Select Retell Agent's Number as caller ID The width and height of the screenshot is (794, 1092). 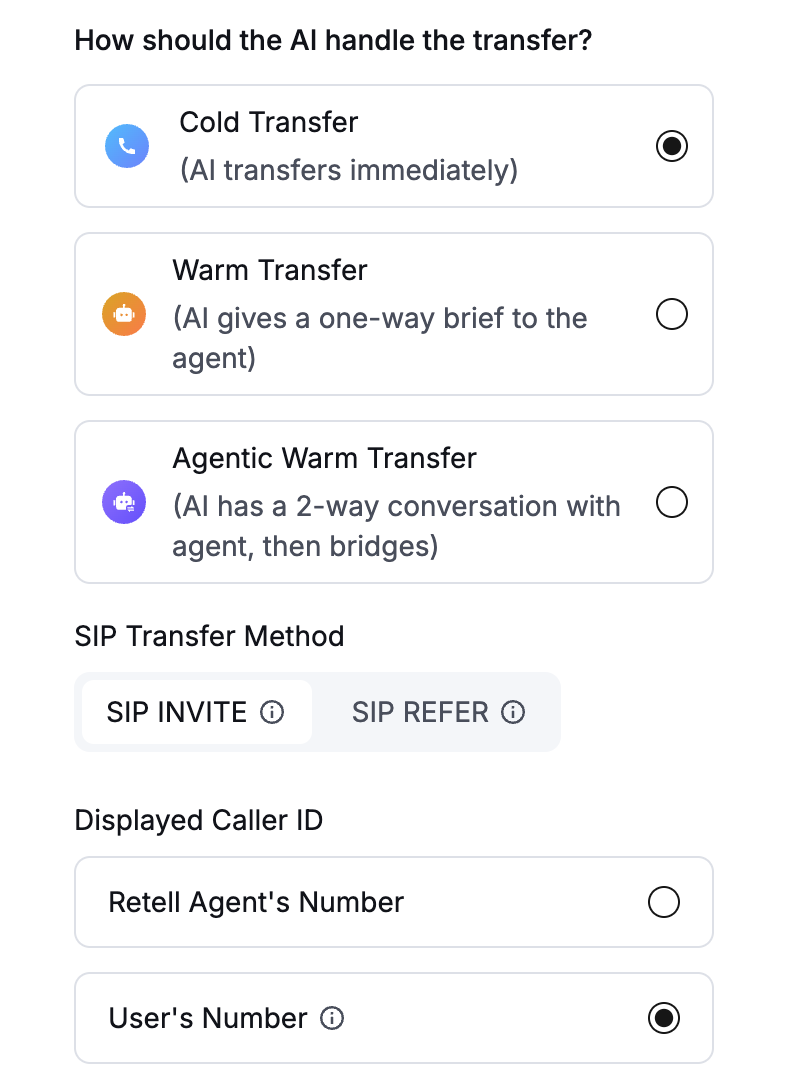(x=663, y=902)
